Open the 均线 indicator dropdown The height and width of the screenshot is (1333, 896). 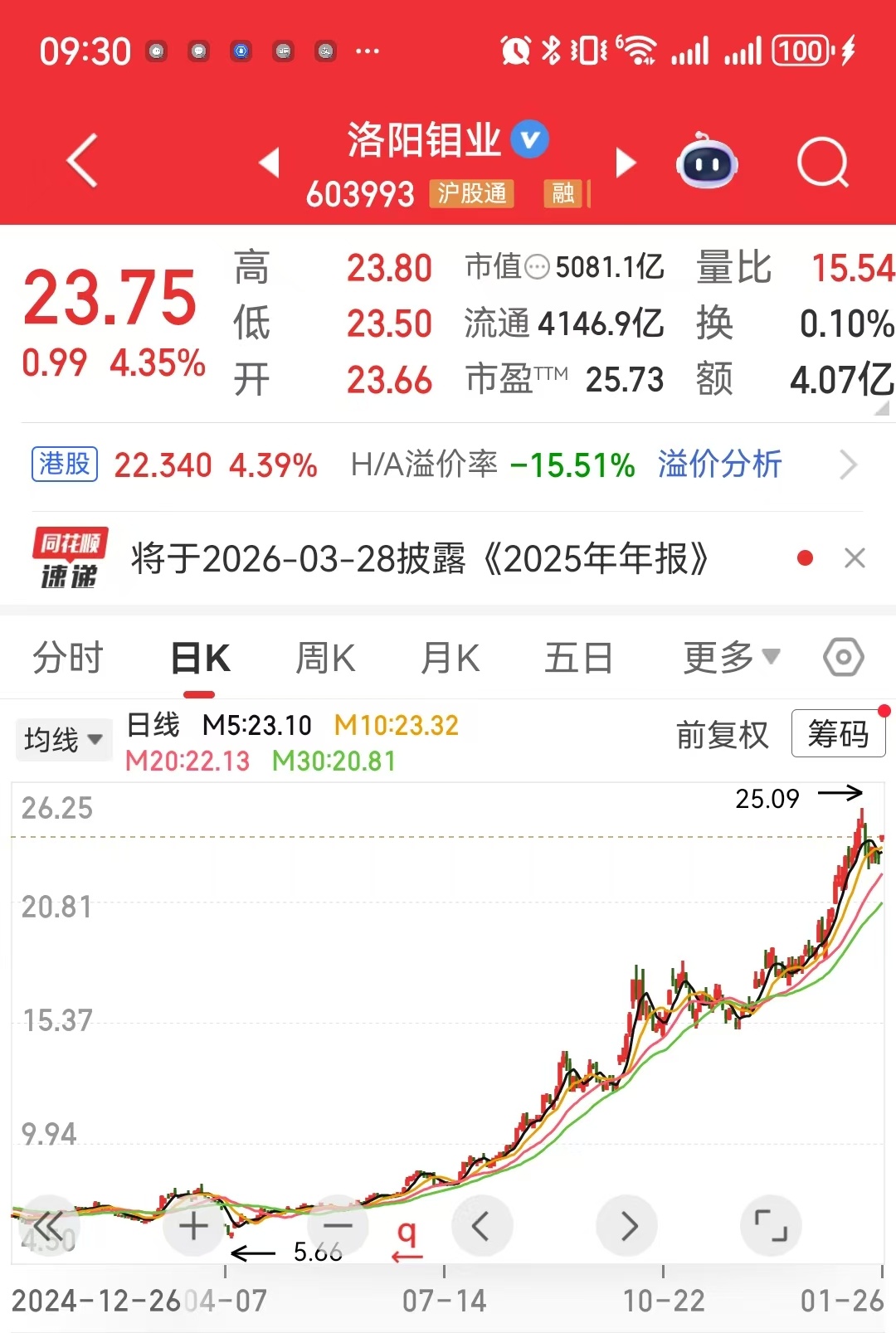[63, 739]
